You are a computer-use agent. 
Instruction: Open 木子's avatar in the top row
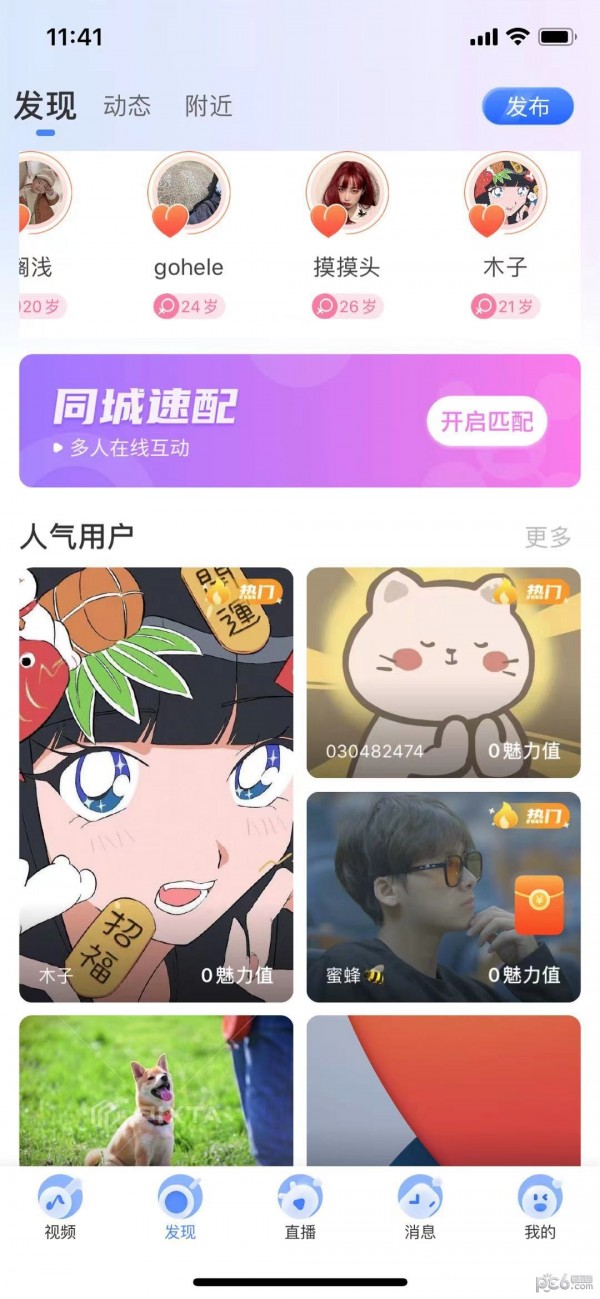click(505, 194)
